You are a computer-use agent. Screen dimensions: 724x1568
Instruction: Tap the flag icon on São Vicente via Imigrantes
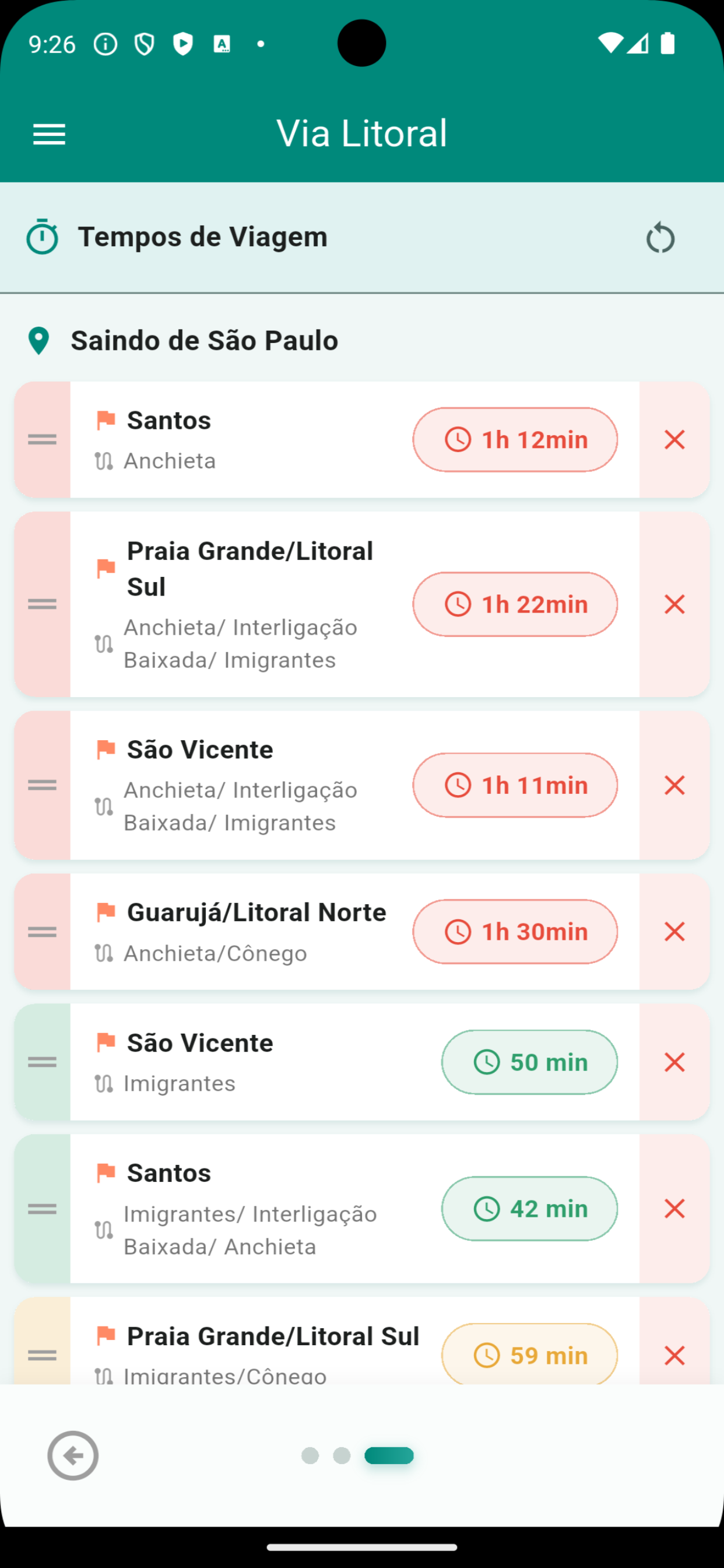pyautogui.click(x=105, y=1042)
